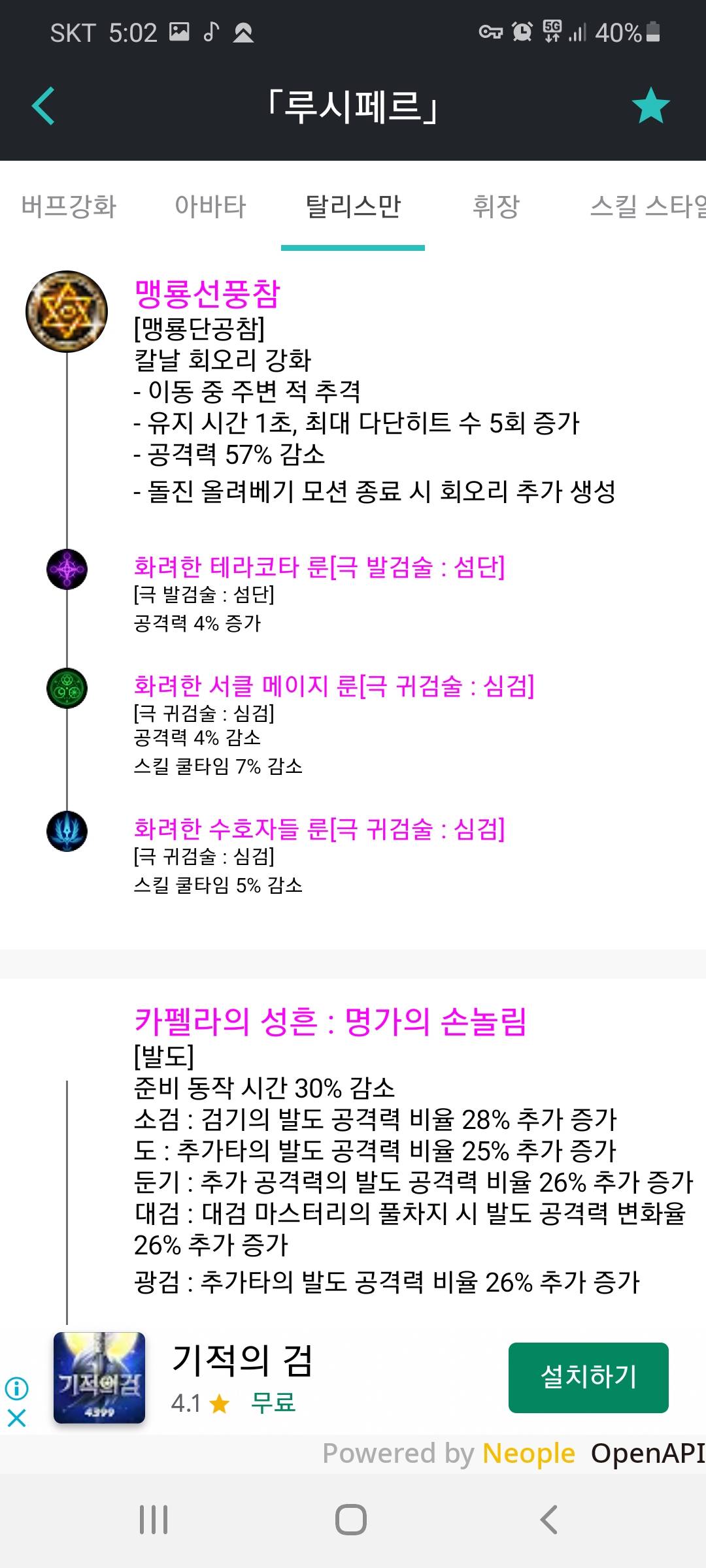Favorite 루시페르 with the star icon

pyautogui.click(x=650, y=106)
